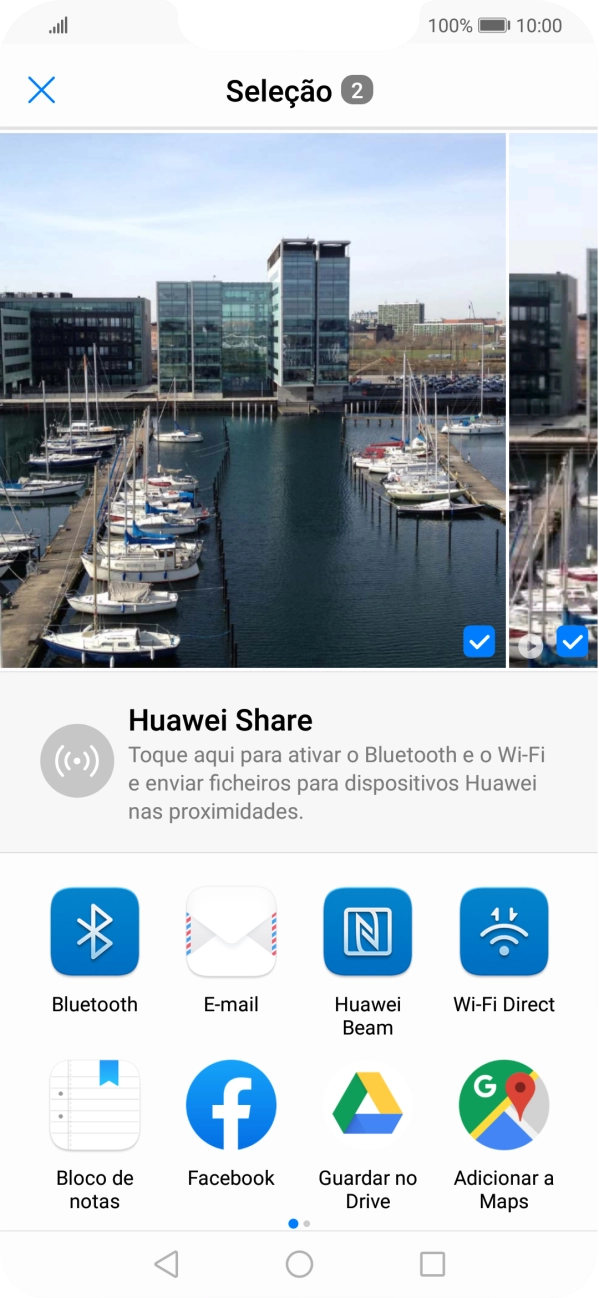
Task: Open recent apps overview
Action: [x=432, y=1264]
